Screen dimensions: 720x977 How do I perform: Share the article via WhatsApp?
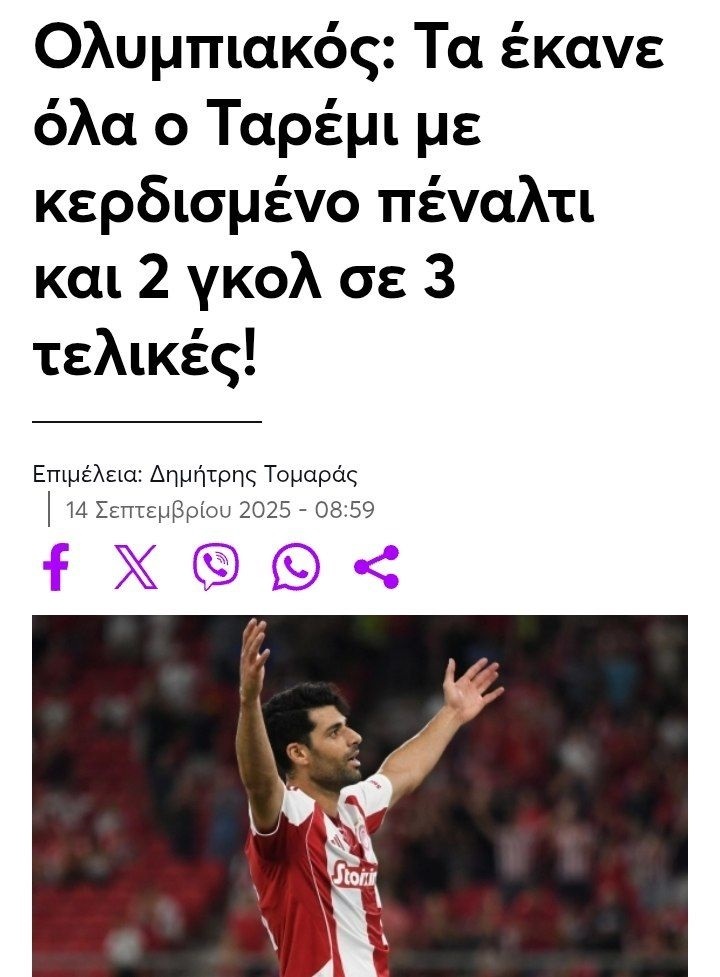[x=296, y=567]
